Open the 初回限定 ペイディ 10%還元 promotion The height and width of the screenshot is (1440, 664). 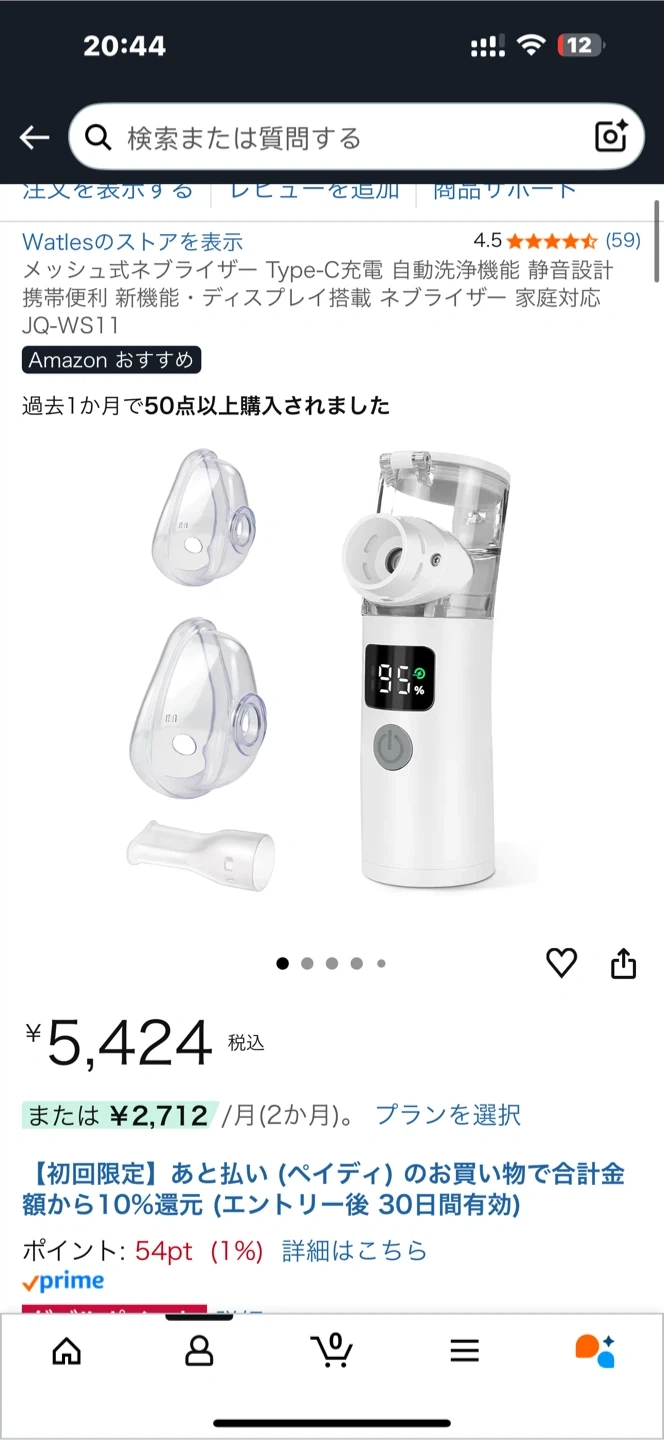tap(323, 1189)
